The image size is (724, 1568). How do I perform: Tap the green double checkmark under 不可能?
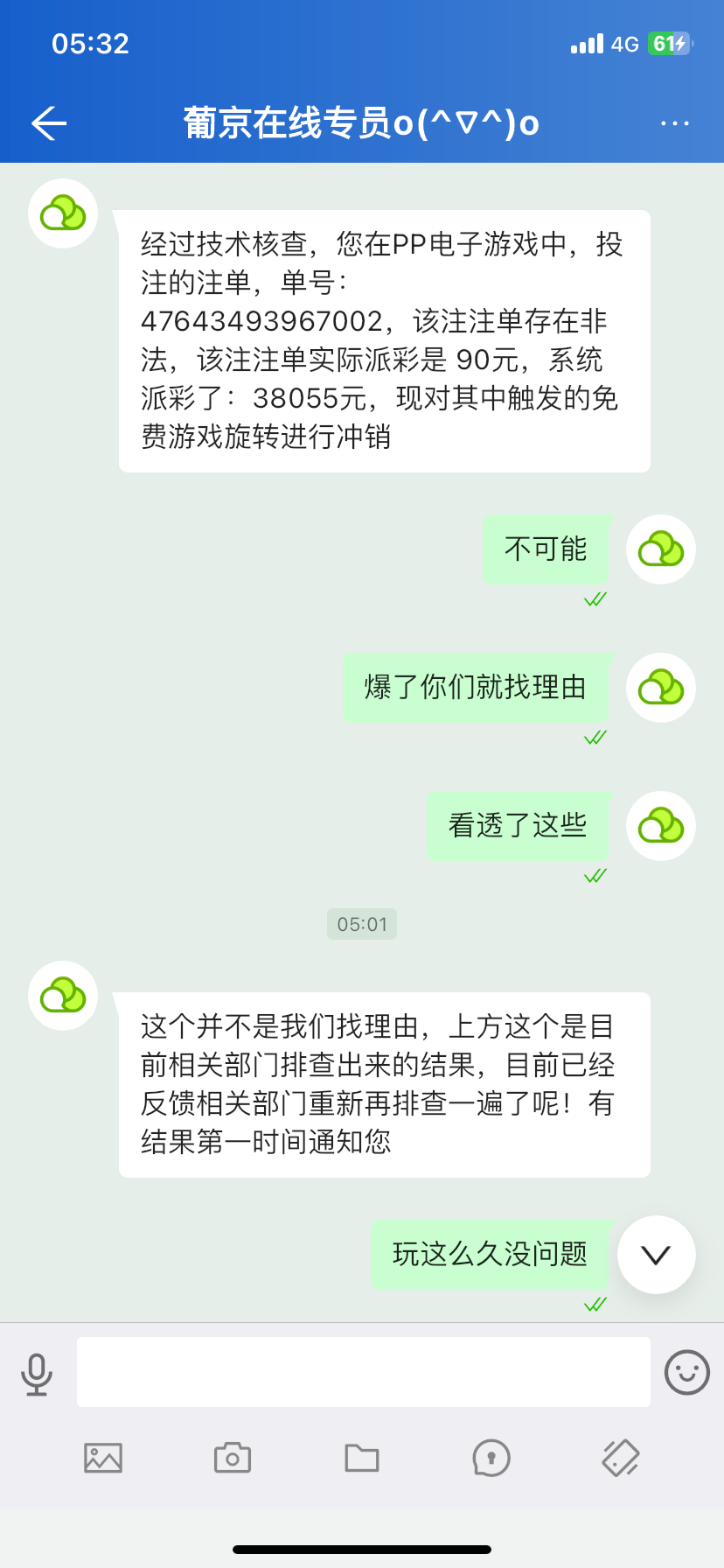click(595, 598)
